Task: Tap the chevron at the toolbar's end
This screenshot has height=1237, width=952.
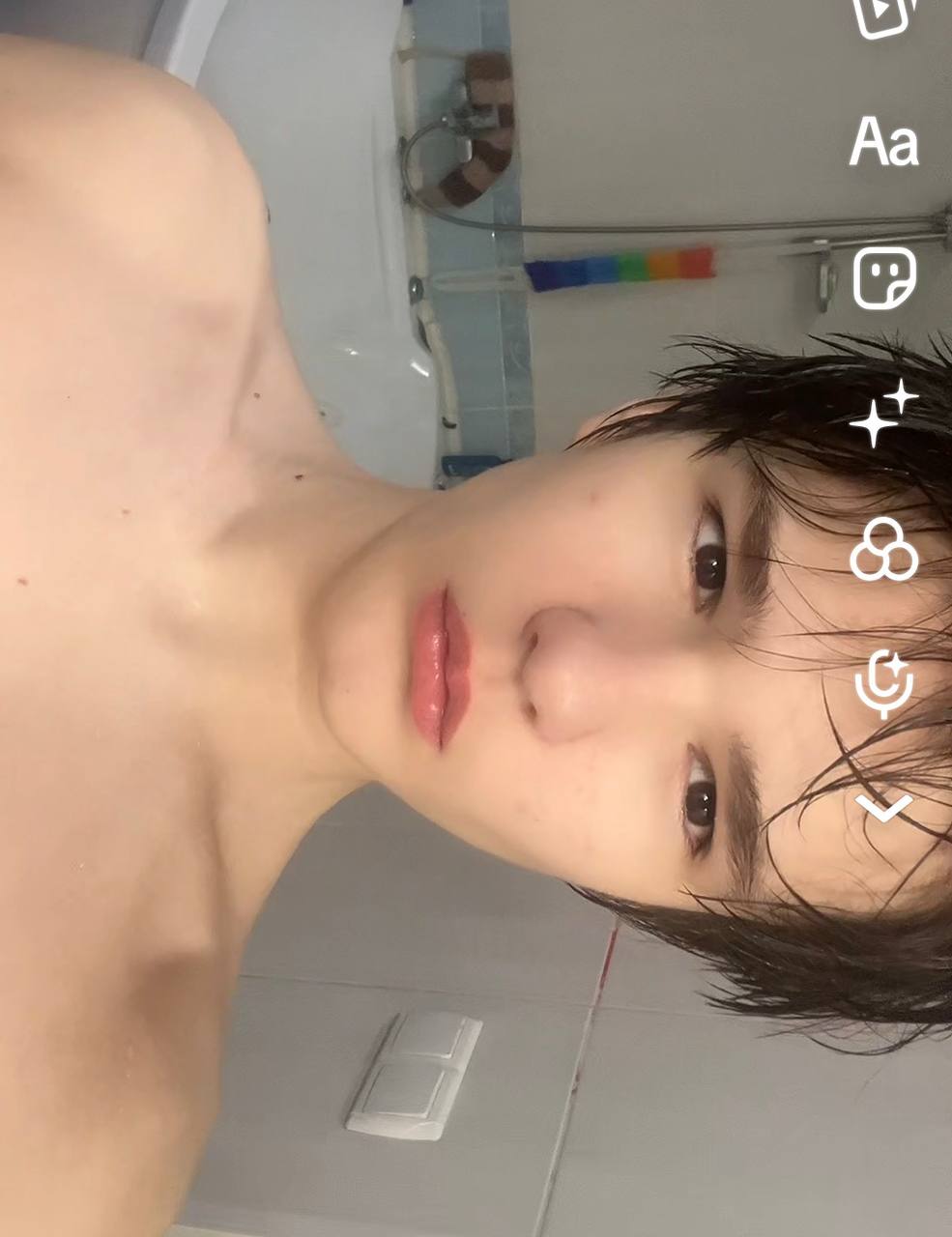Action: point(884,807)
